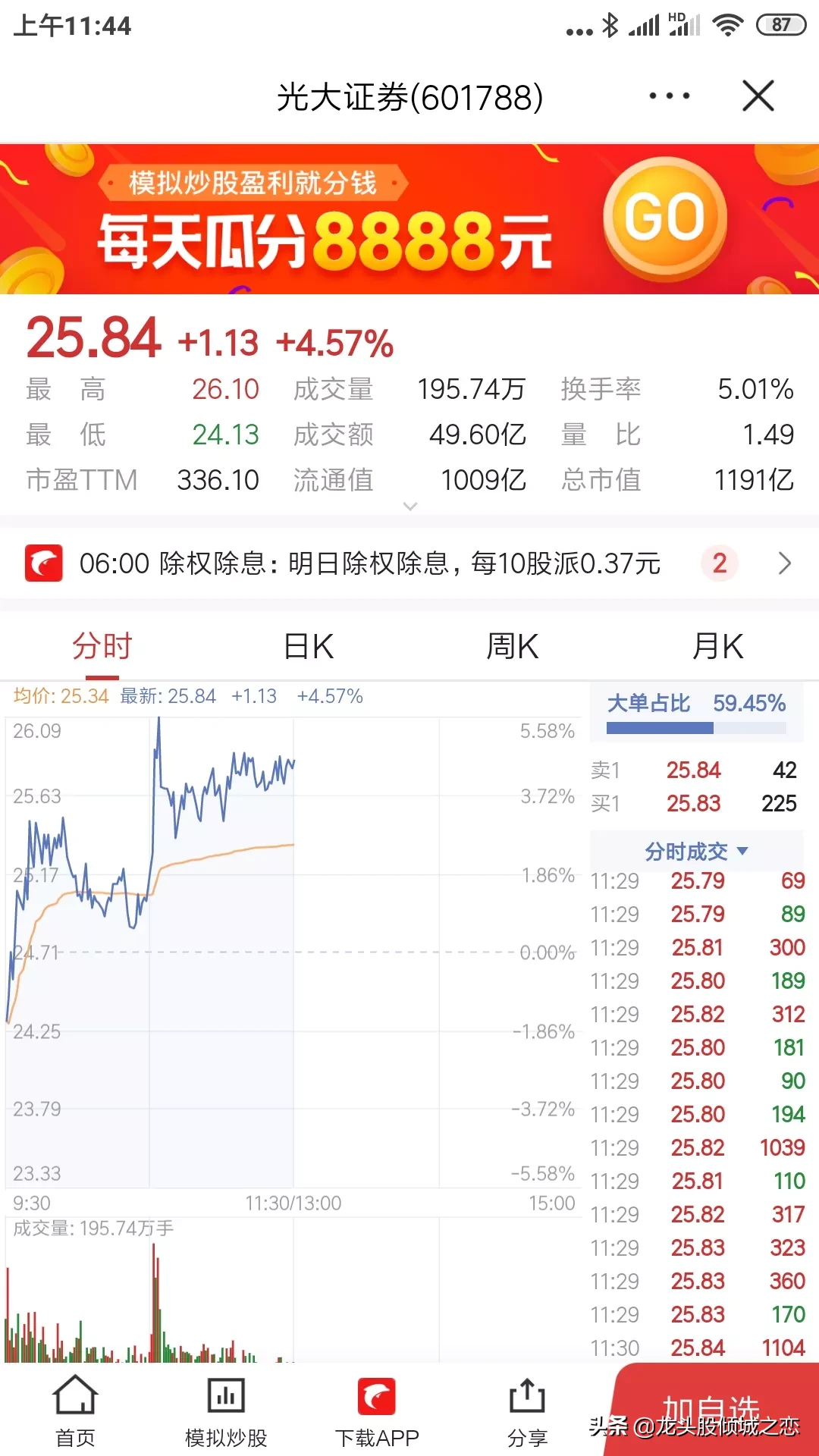Expand more stock details with down chevron
The height and width of the screenshot is (1456, 819).
(x=410, y=506)
